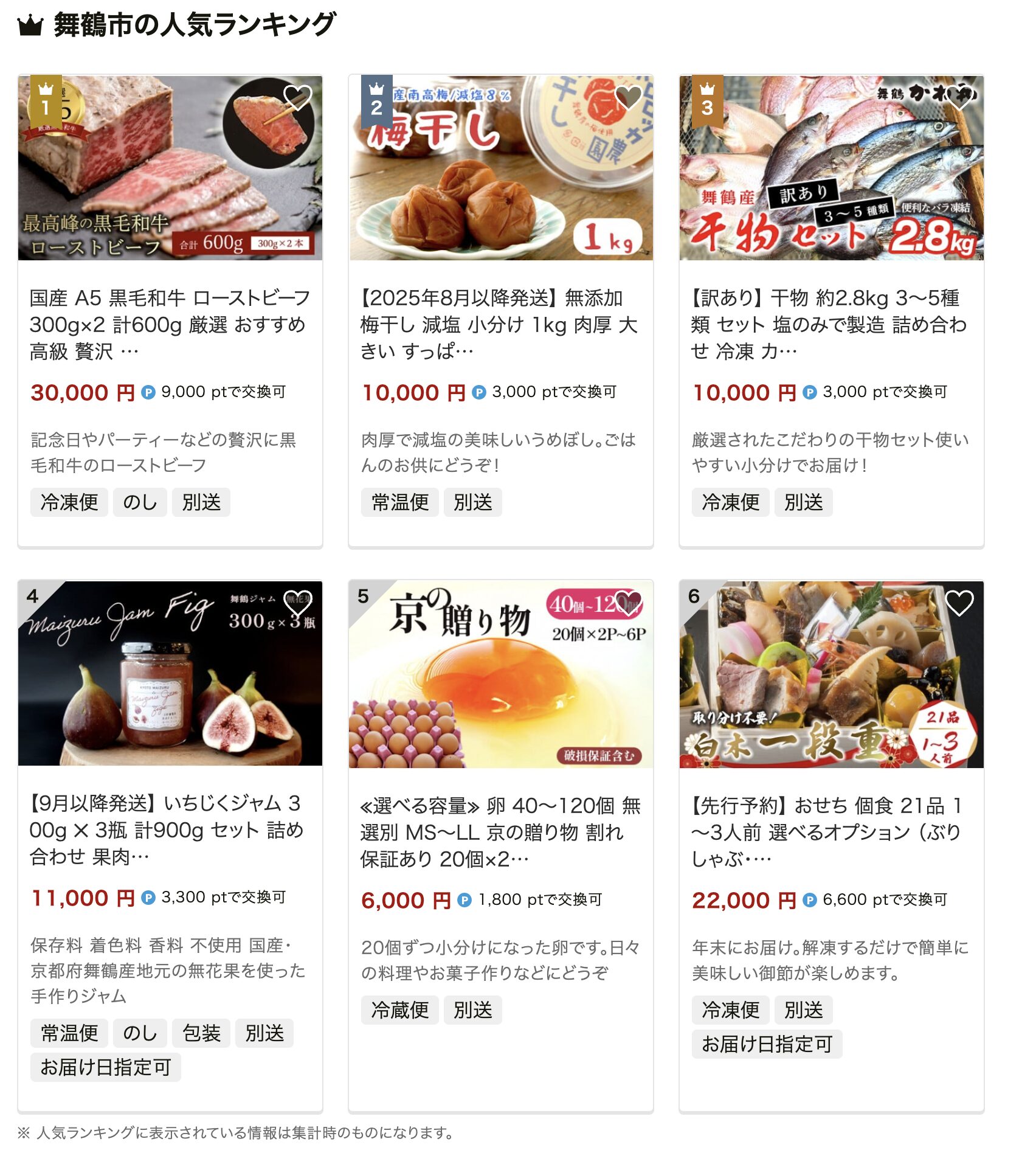The width and height of the screenshot is (1036, 1153).
Task: Open the おせち 個食 21品 product card
Action: tap(831, 831)
